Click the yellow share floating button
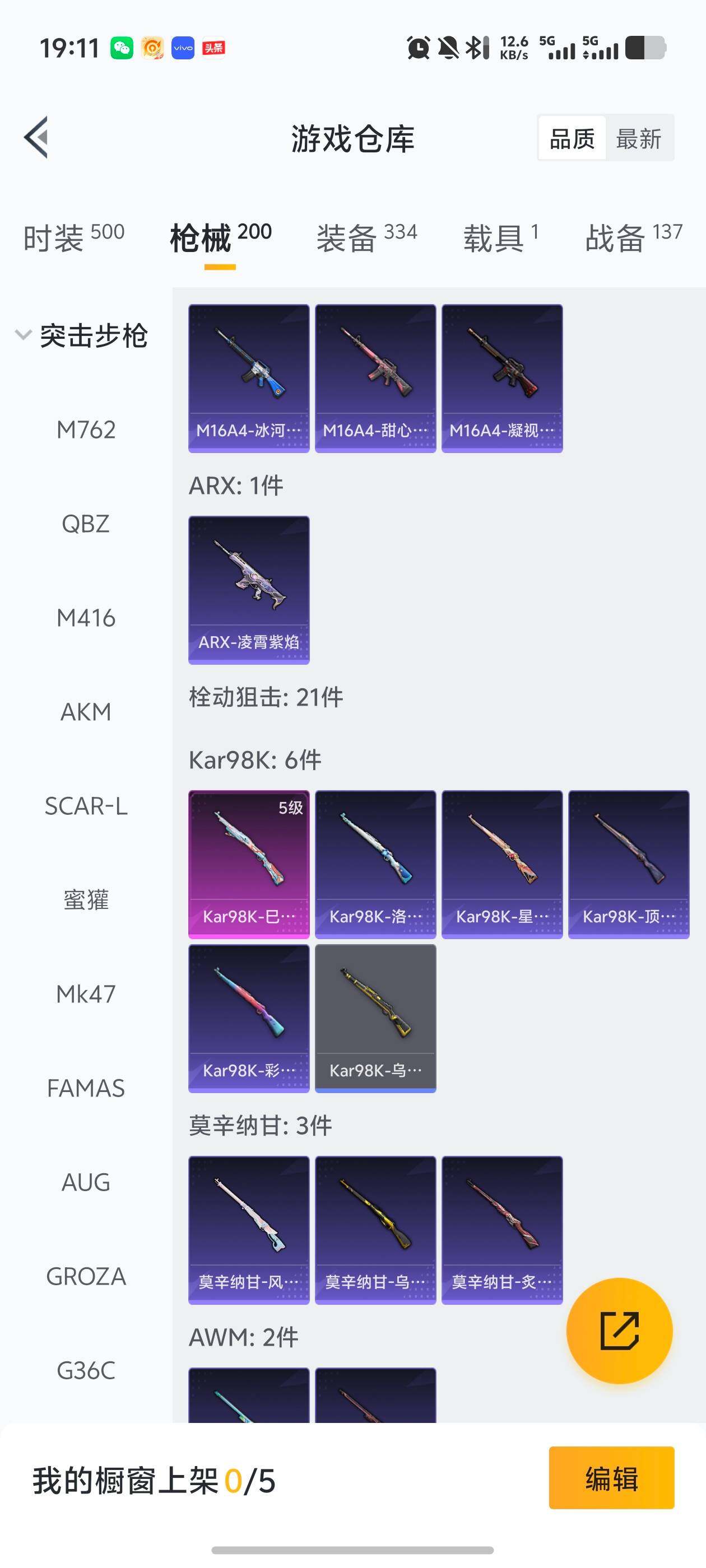The image size is (706, 1568). tap(620, 1331)
